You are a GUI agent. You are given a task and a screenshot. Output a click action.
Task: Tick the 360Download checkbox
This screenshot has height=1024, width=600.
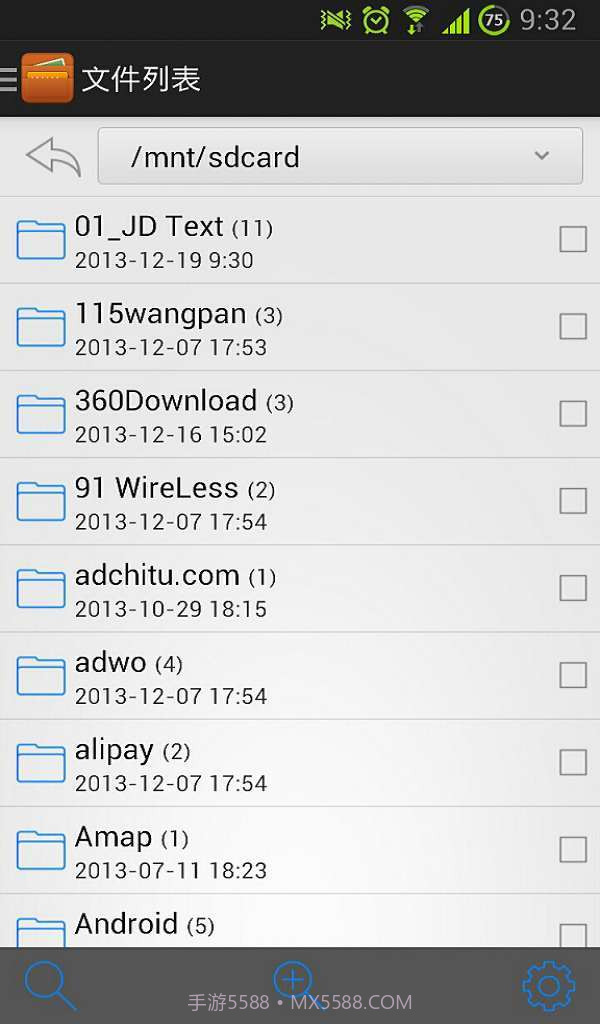pyautogui.click(x=573, y=413)
